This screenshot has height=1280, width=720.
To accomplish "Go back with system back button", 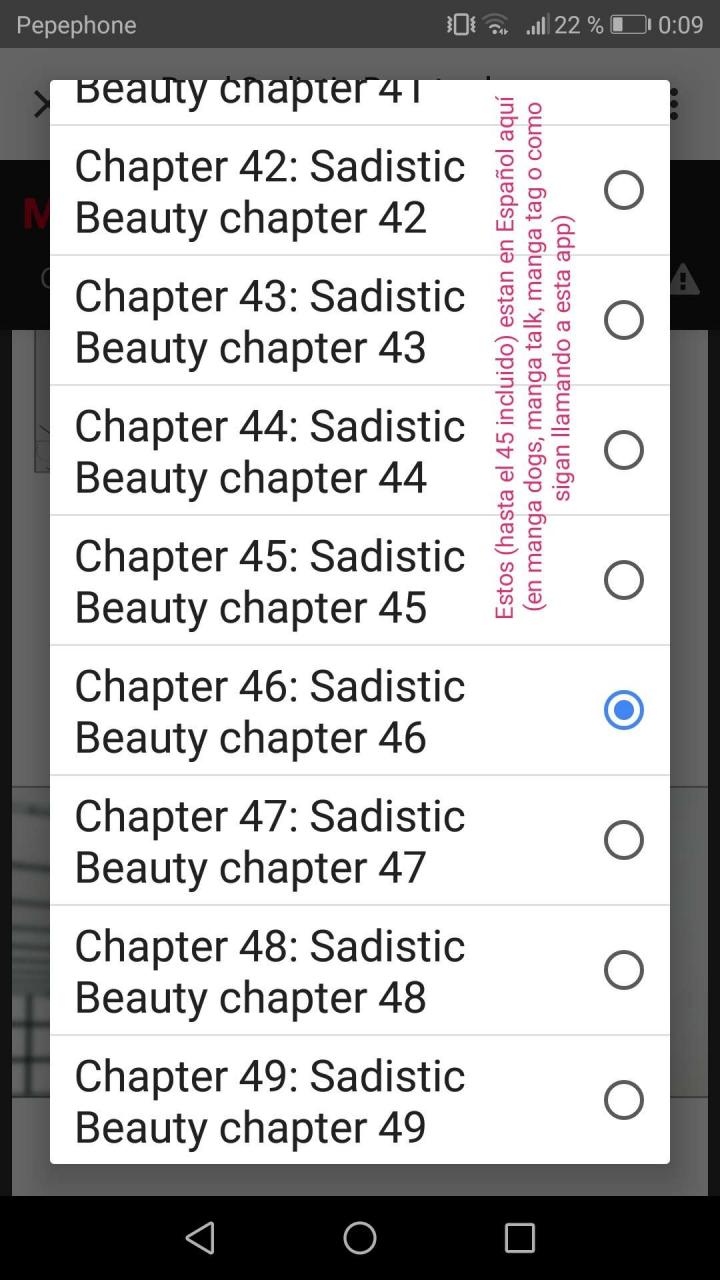I will coord(200,1238).
